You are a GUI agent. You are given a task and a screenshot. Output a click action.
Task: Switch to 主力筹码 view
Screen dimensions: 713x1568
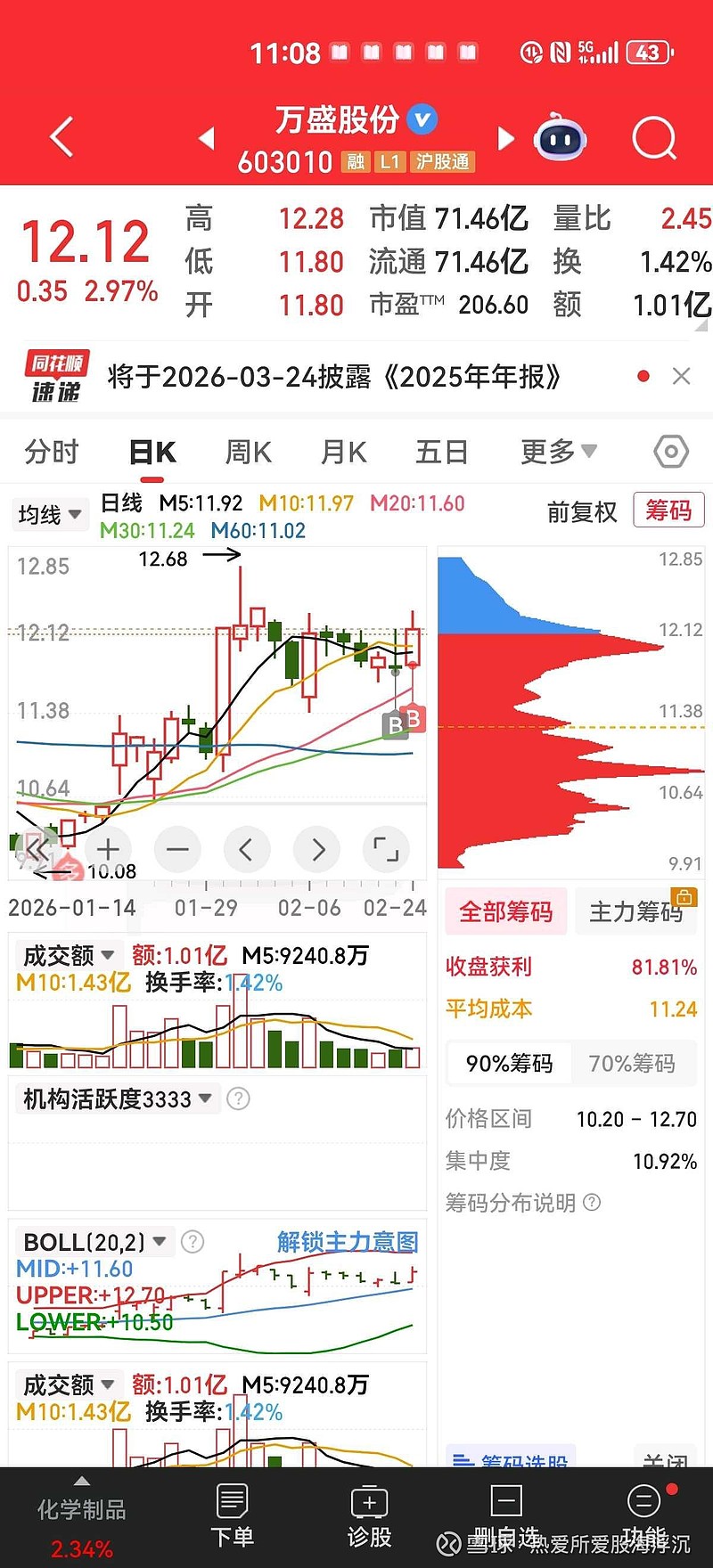[636, 911]
